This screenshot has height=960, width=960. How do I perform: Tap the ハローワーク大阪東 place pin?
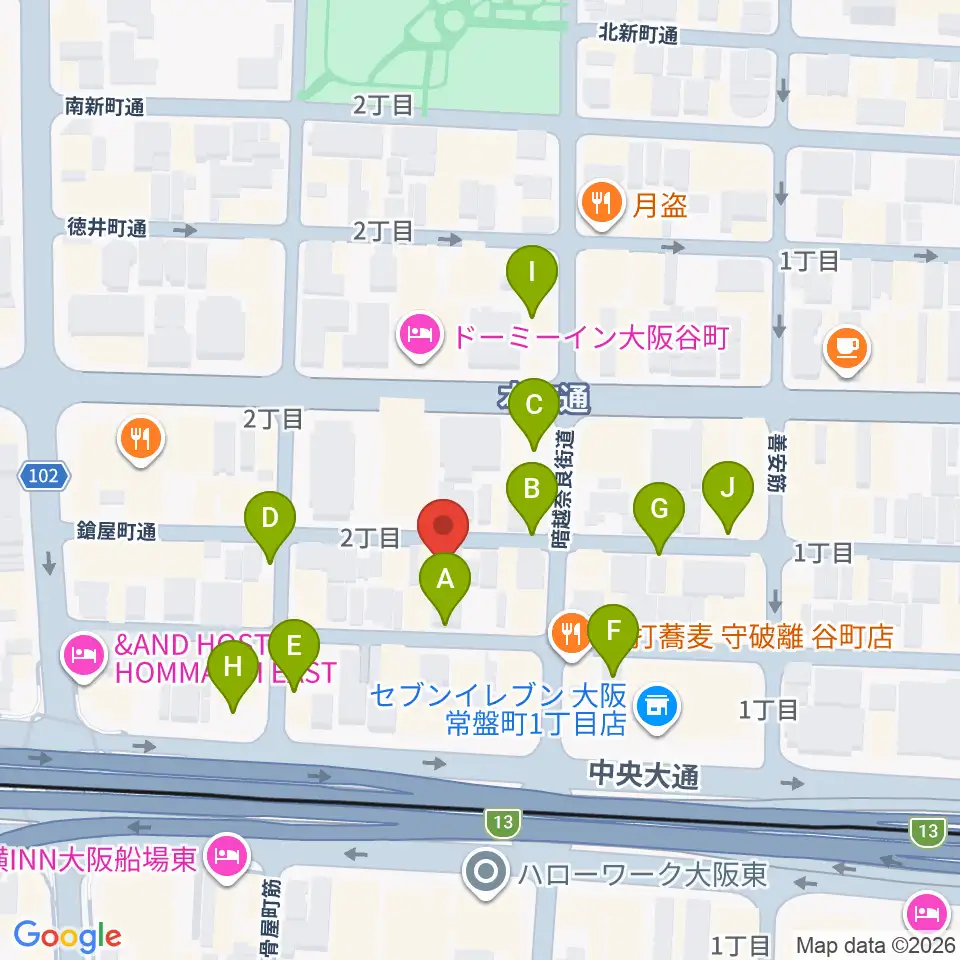click(486, 874)
